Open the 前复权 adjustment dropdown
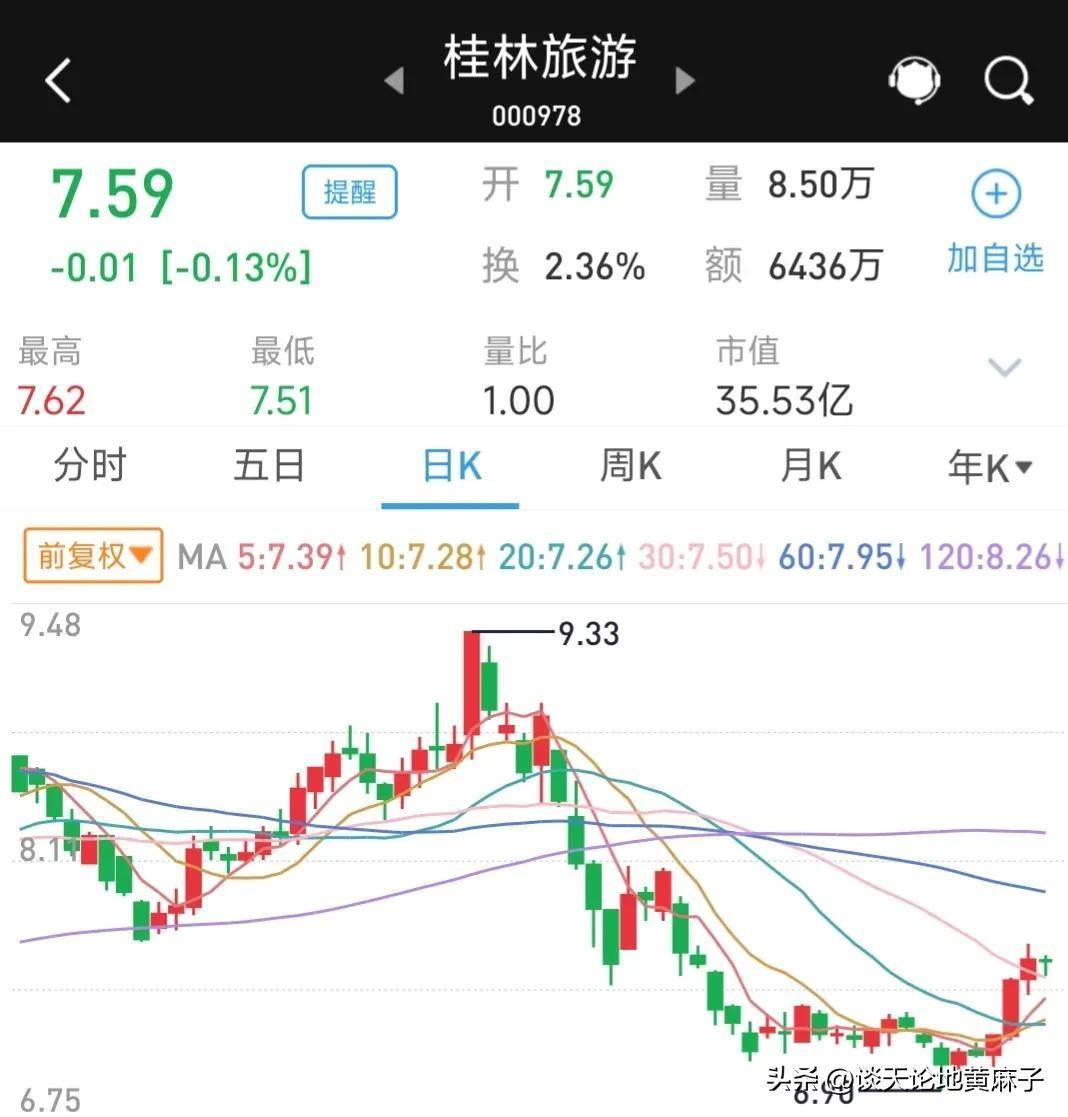The height and width of the screenshot is (1117, 1068). pyautogui.click(x=93, y=555)
